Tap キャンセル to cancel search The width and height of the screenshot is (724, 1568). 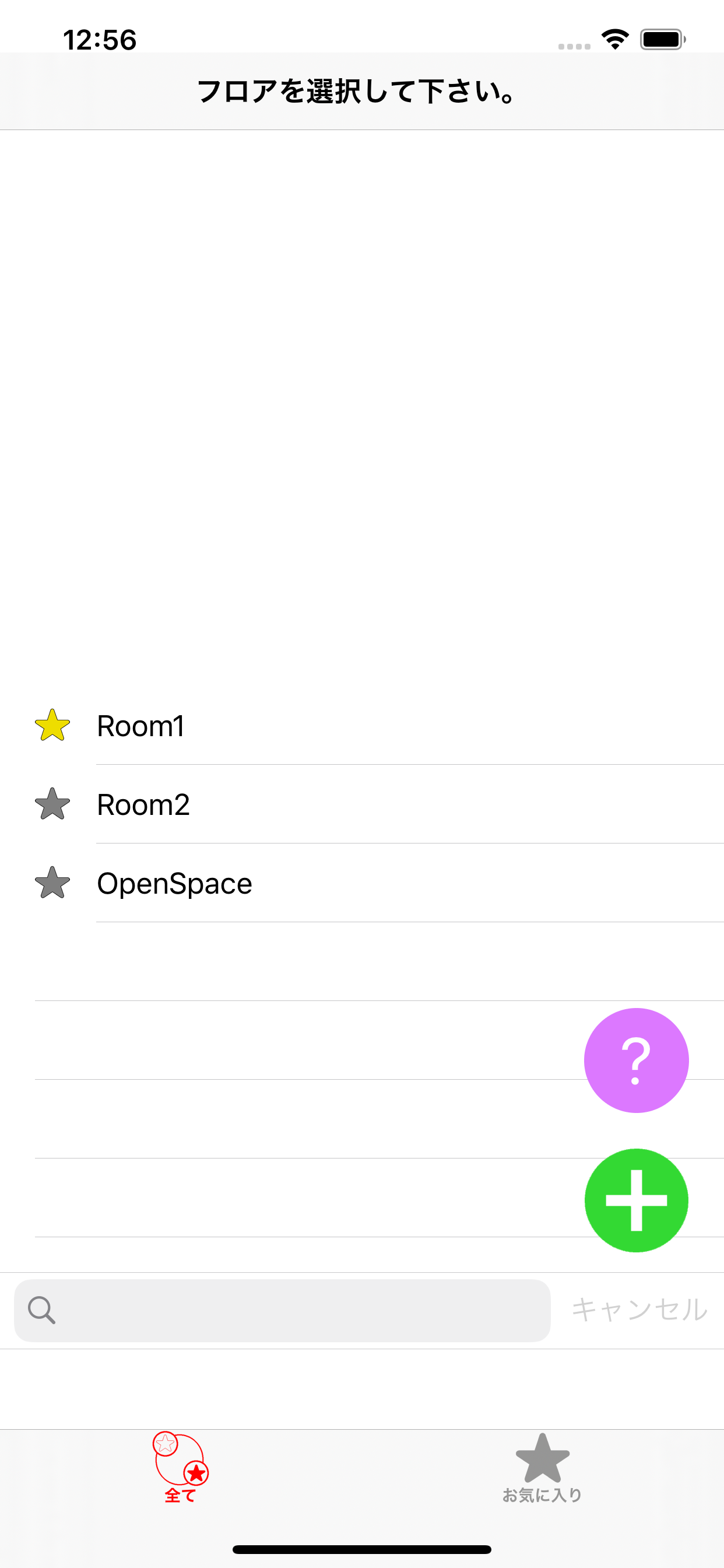639,1310
